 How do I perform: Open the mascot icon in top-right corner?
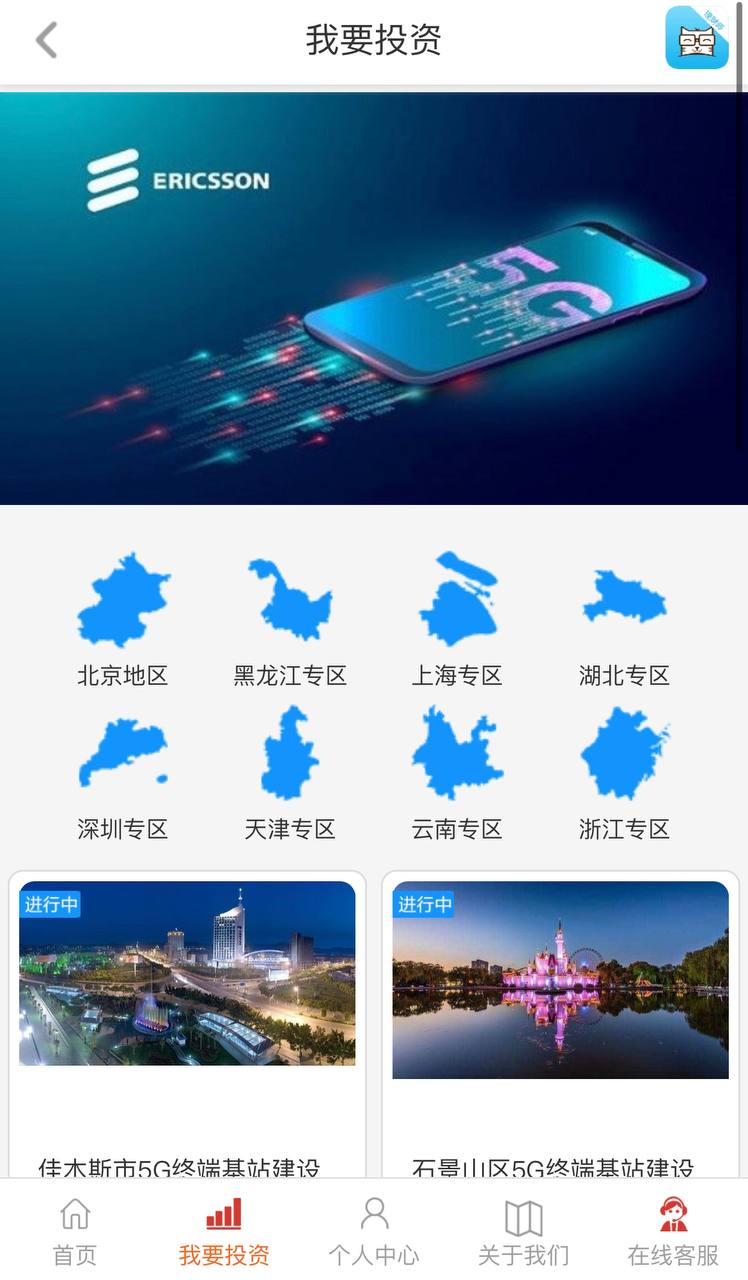[x=696, y=38]
